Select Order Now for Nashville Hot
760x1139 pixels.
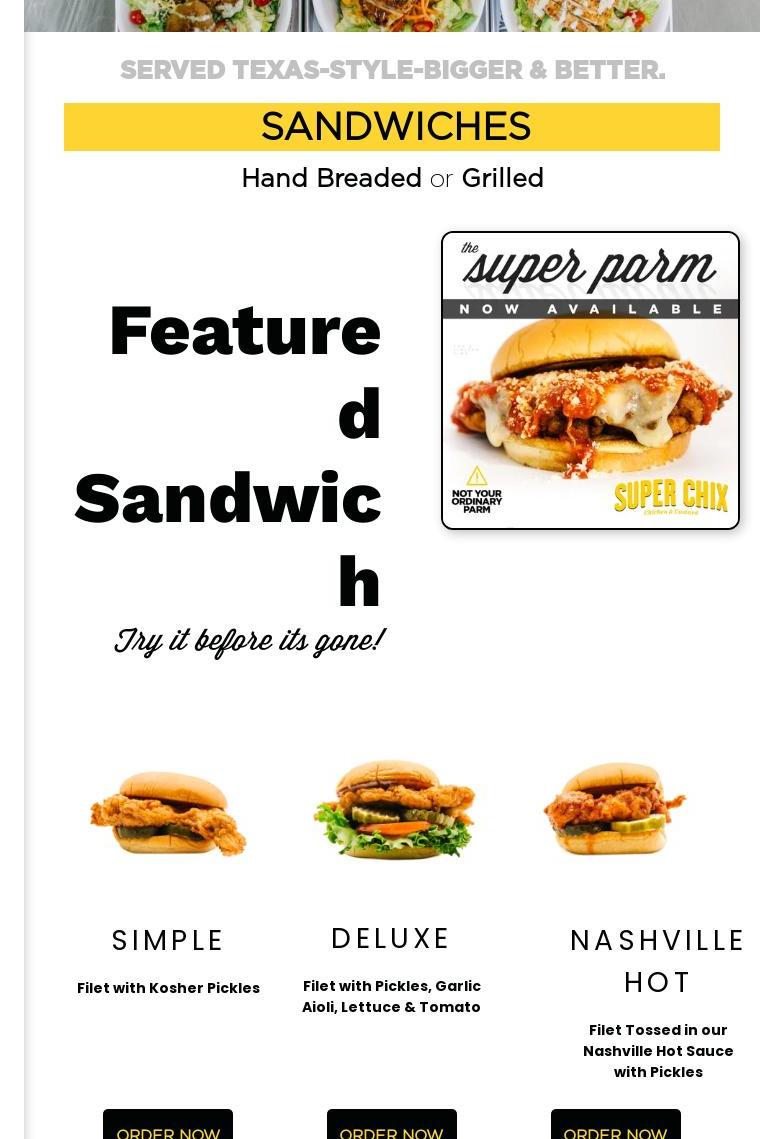coord(615,1128)
